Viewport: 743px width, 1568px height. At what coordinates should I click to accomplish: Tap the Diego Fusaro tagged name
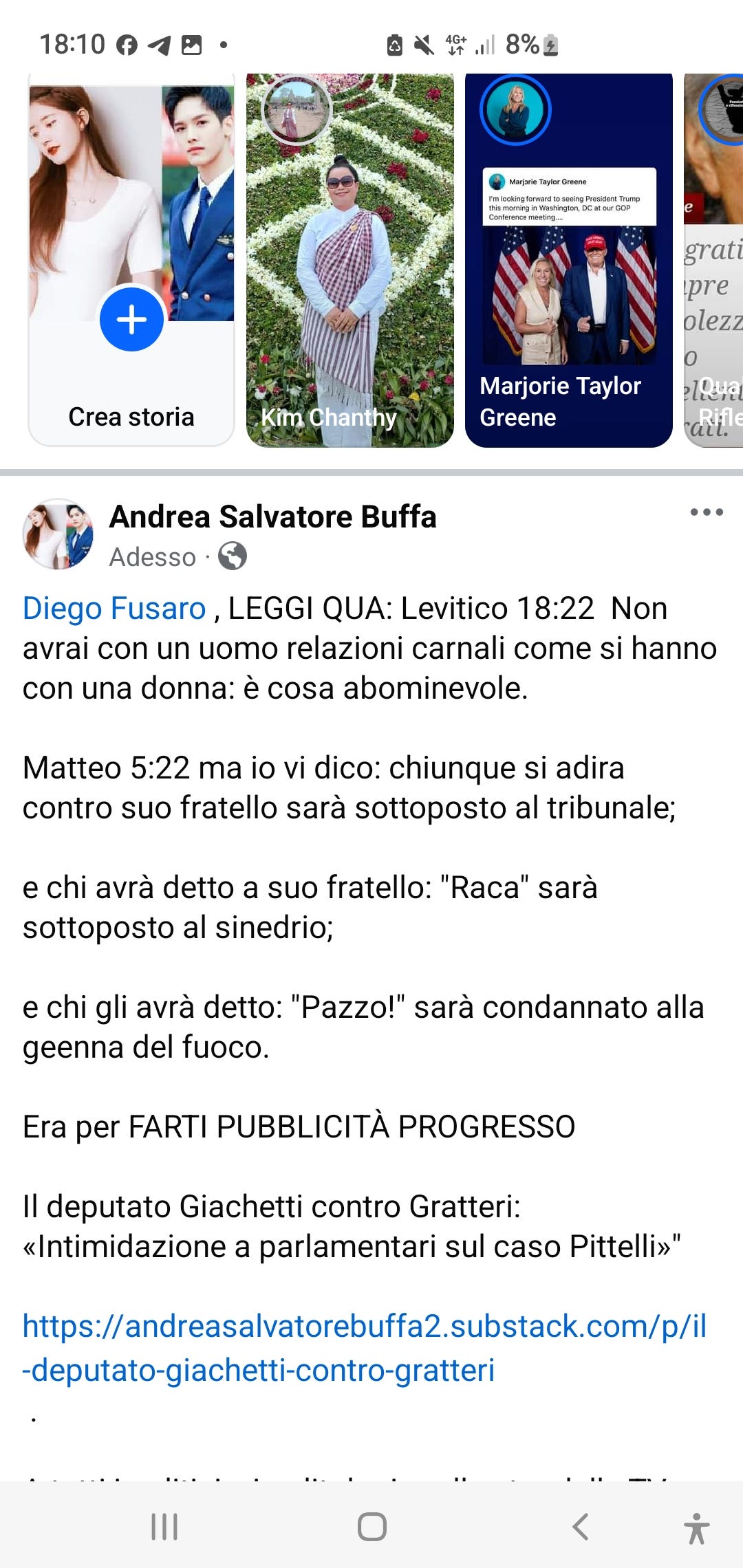click(x=114, y=609)
